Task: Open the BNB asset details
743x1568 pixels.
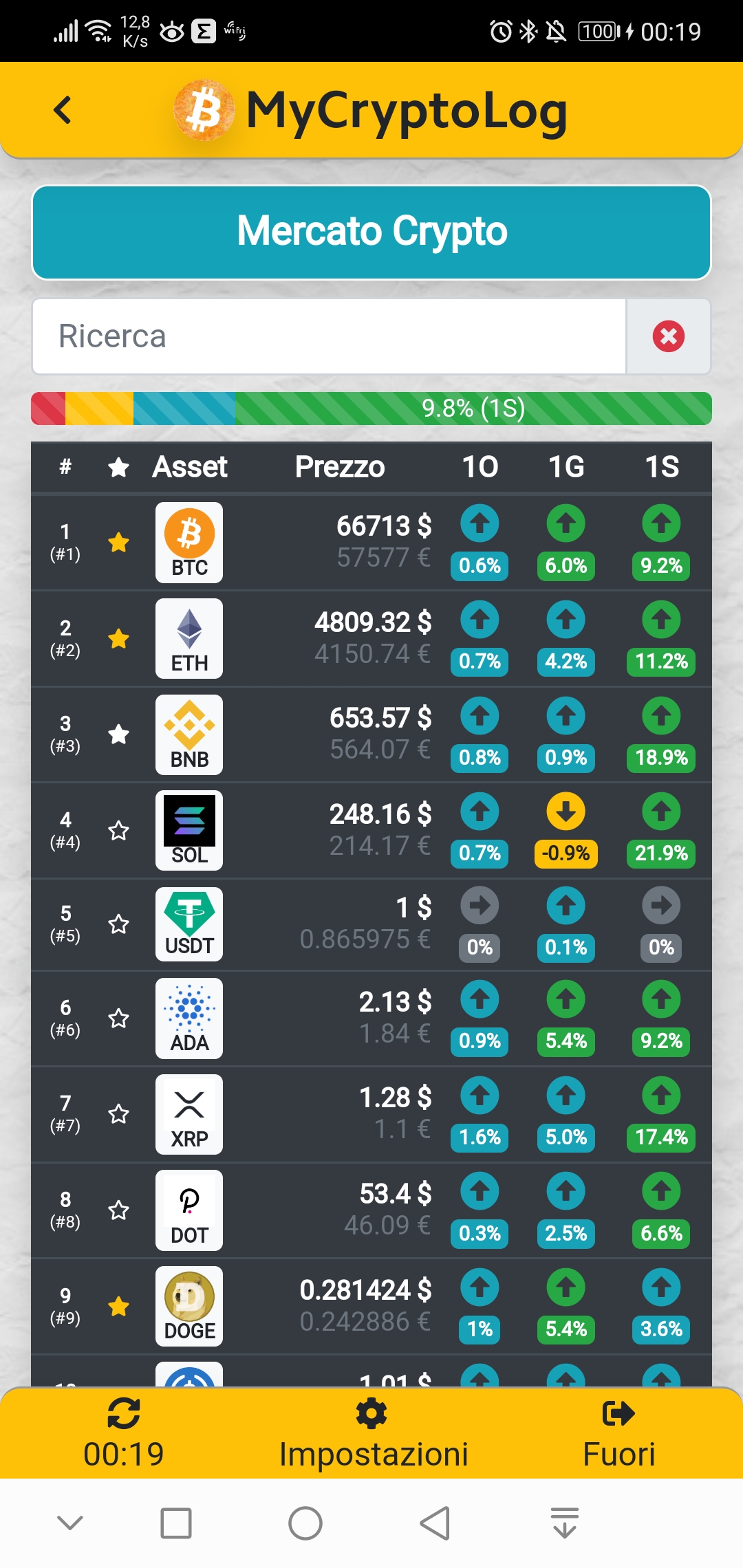Action: point(189,734)
